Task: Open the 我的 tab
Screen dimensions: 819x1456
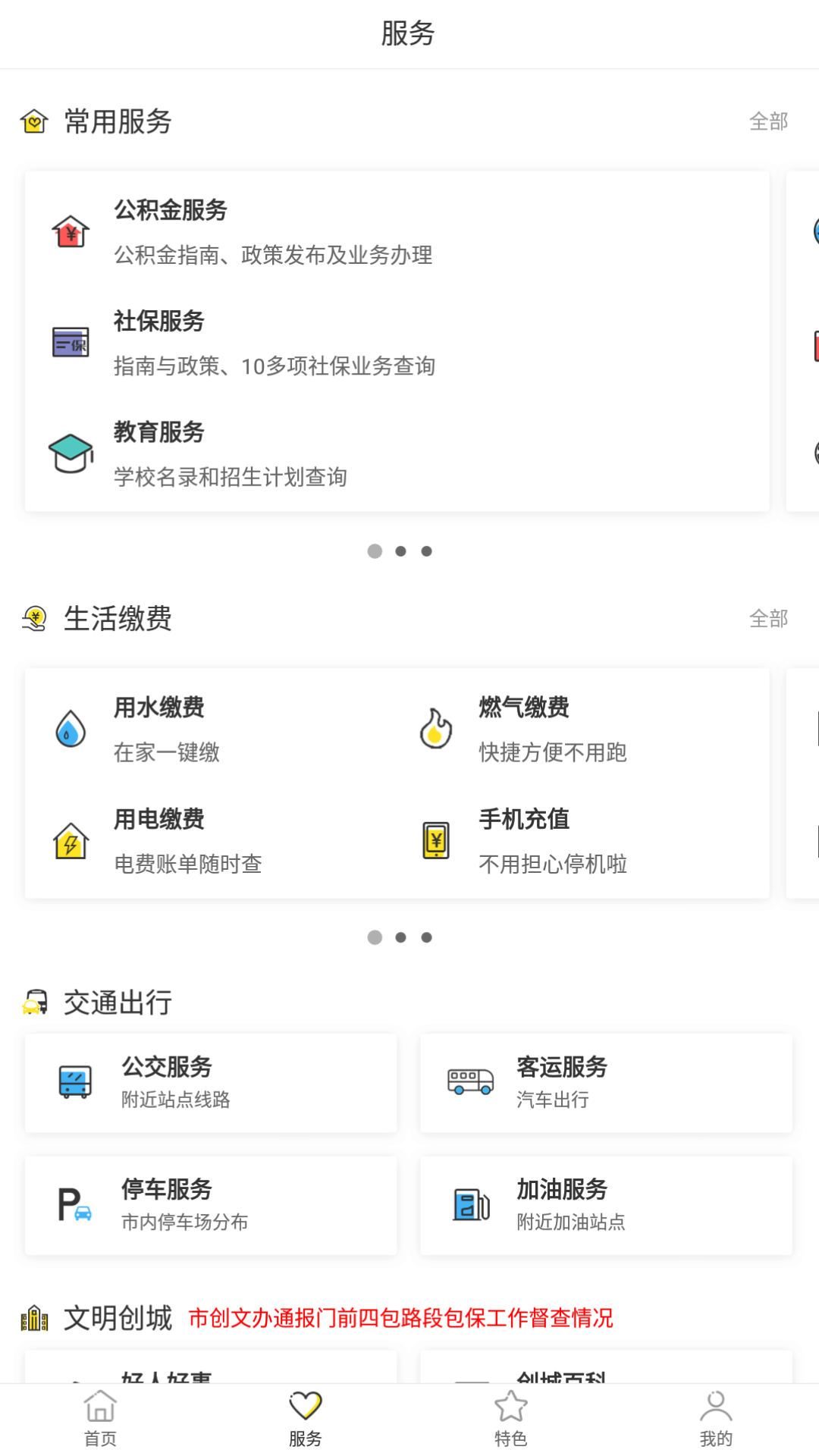Action: pos(715,1417)
